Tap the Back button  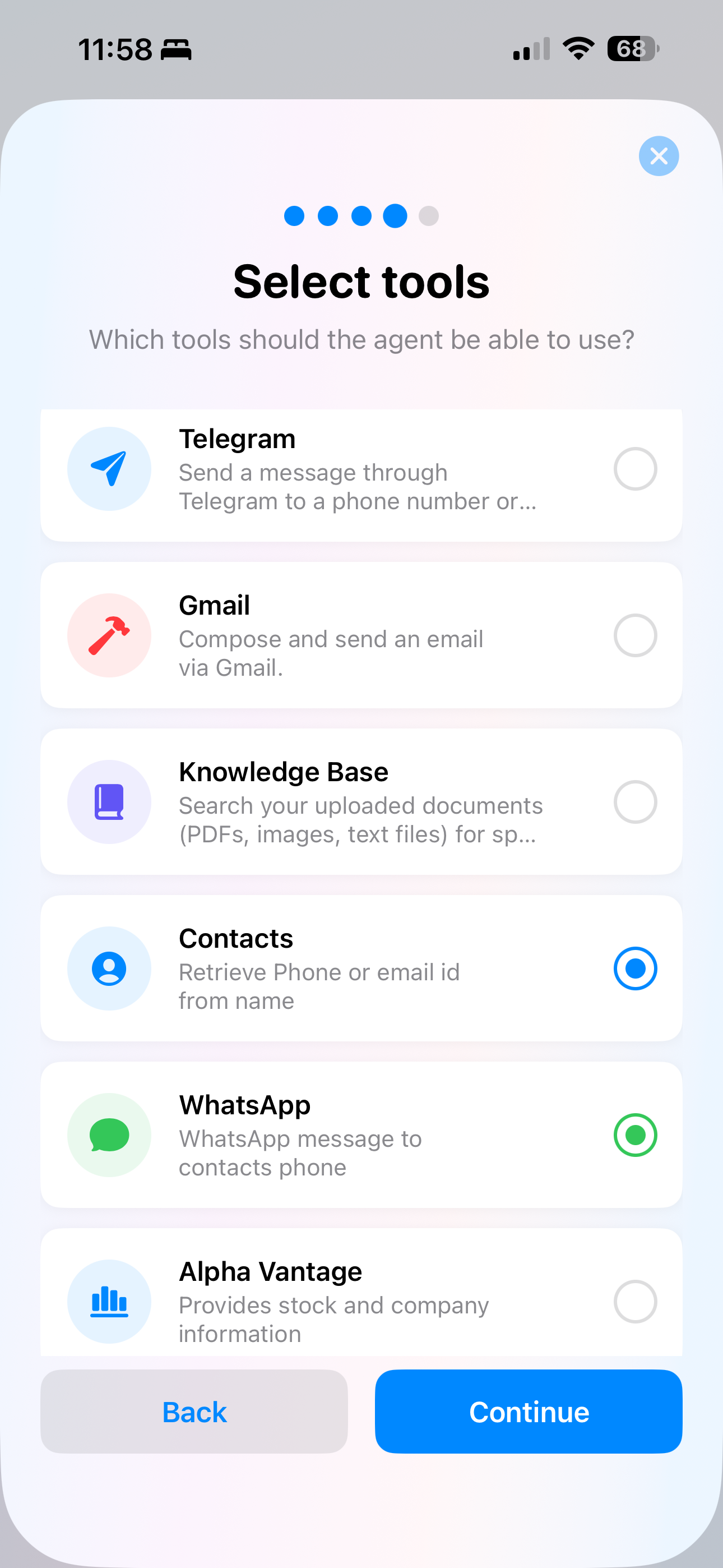[193, 1412]
